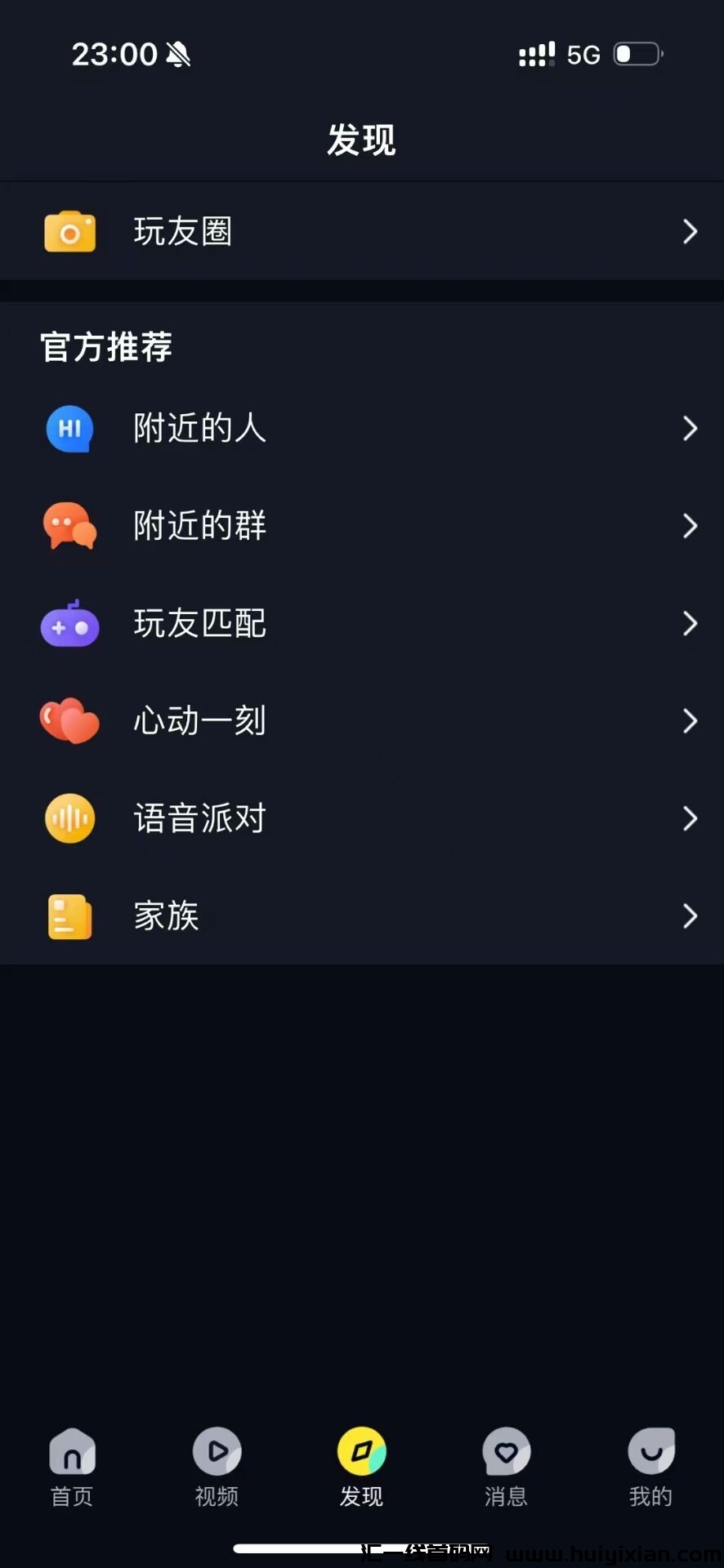Screen dimensions: 724x1568
Task: Open the 家族 family page
Action: [x=361, y=916]
